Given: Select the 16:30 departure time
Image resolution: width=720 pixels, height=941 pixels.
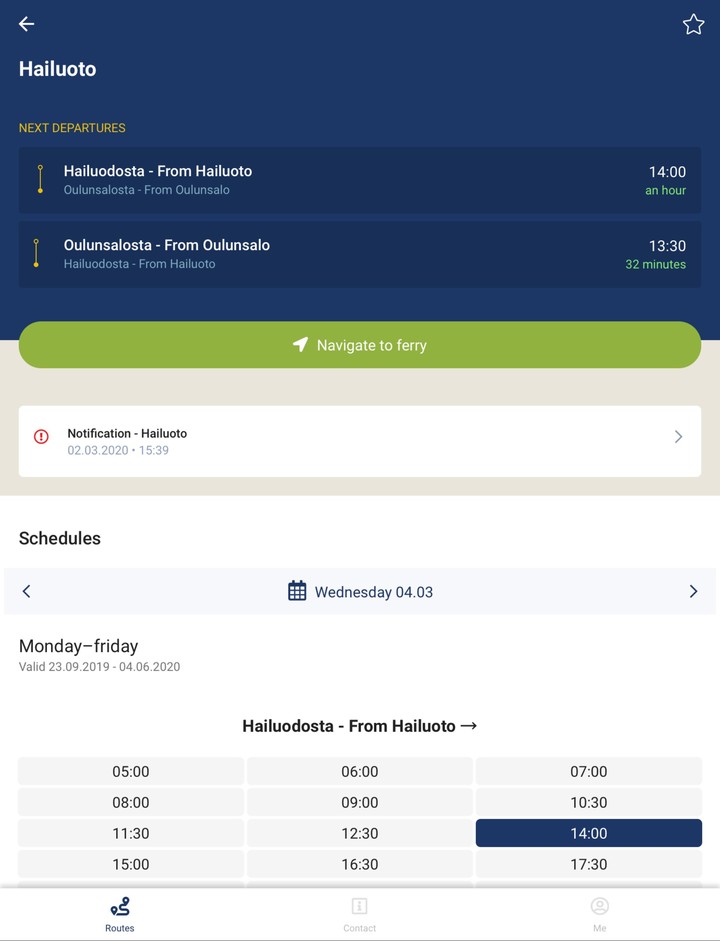Looking at the screenshot, I should (x=359, y=864).
